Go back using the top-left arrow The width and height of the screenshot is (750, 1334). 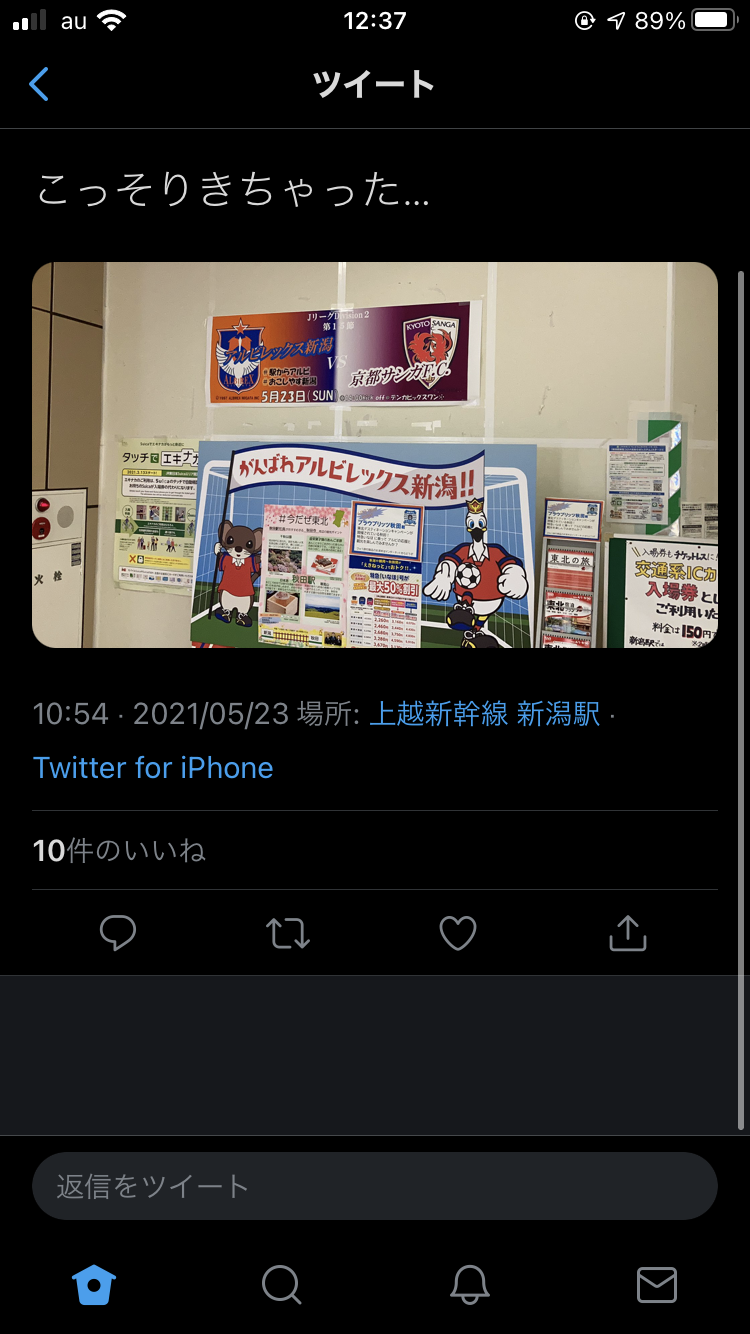(39, 84)
